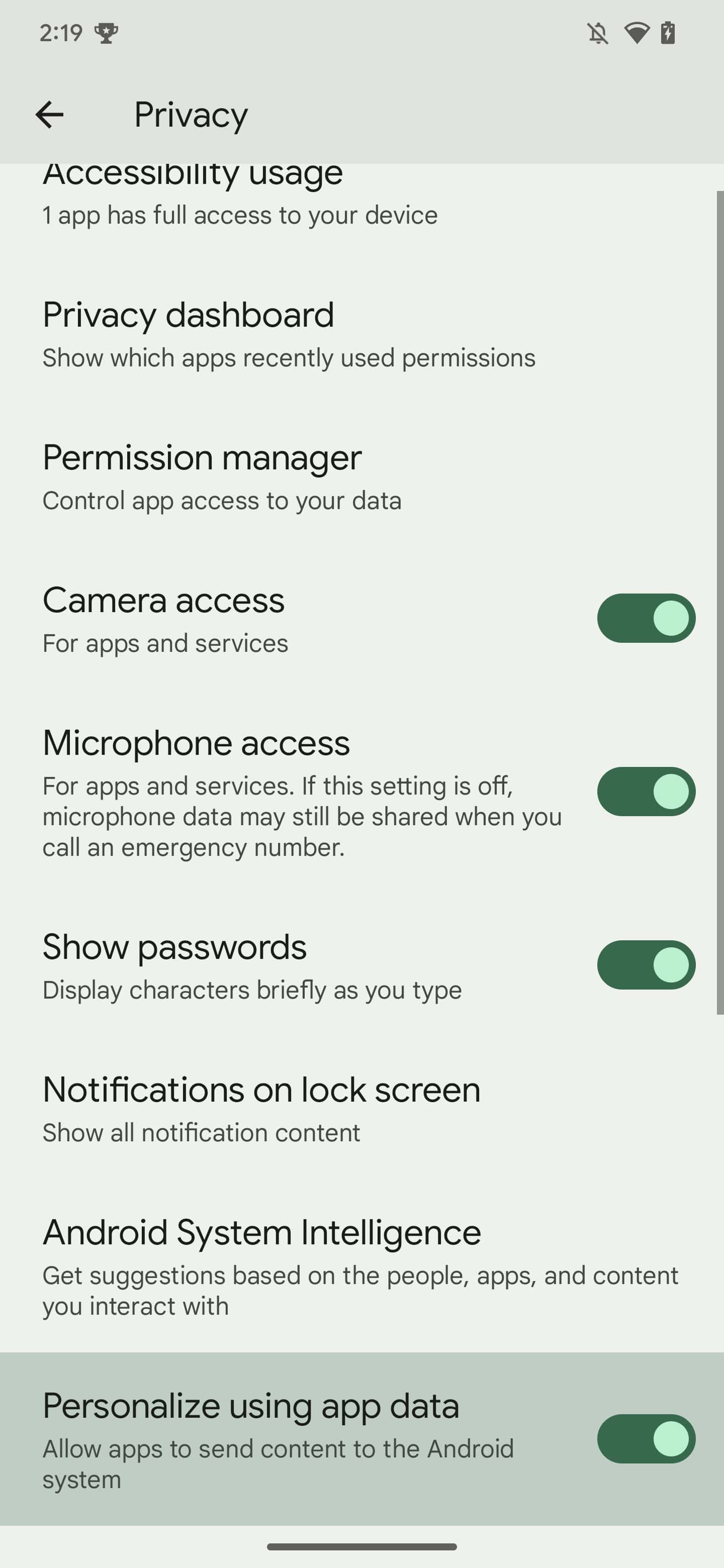This screenshot has width=724, height=1568.
Task: Go back from the Privacy screen
Action: coord(49,115)
